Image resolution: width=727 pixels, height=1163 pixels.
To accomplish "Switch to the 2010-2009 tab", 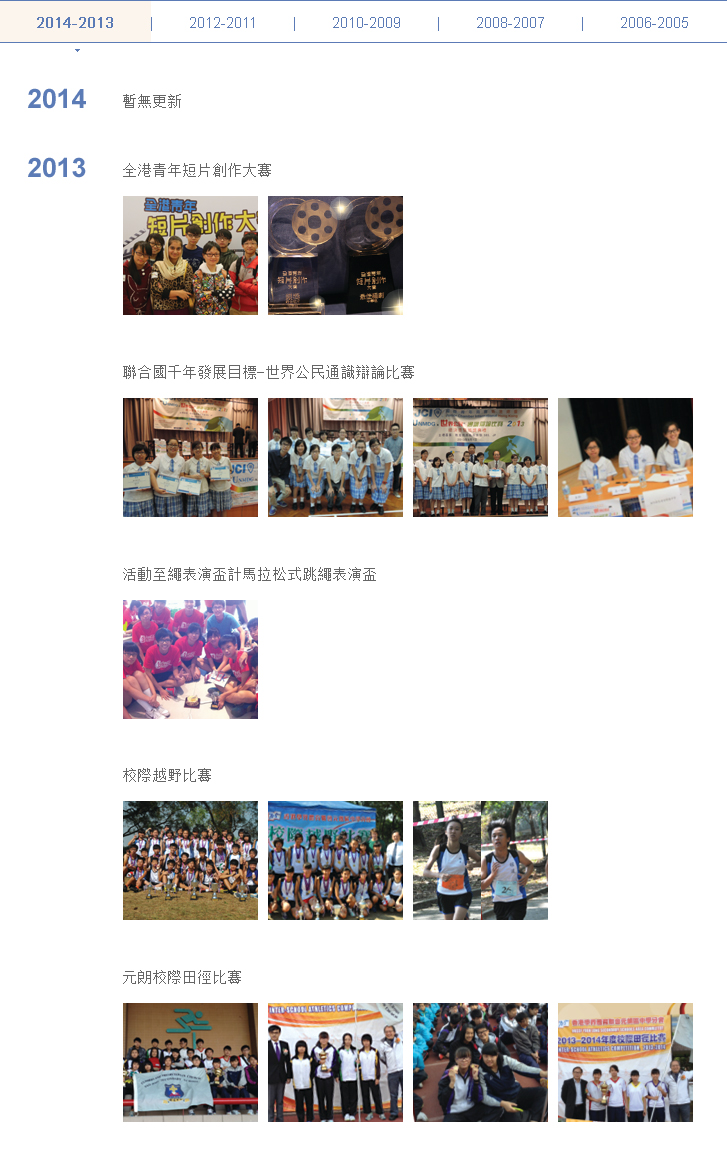I will [366, 22].
